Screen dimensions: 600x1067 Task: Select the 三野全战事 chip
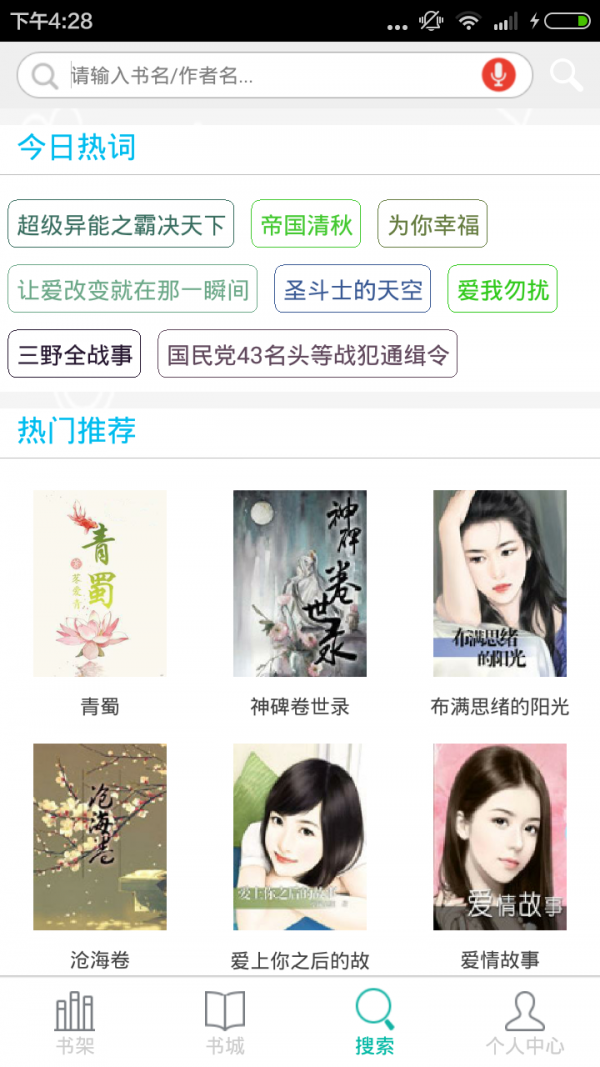tap(75, 354)
